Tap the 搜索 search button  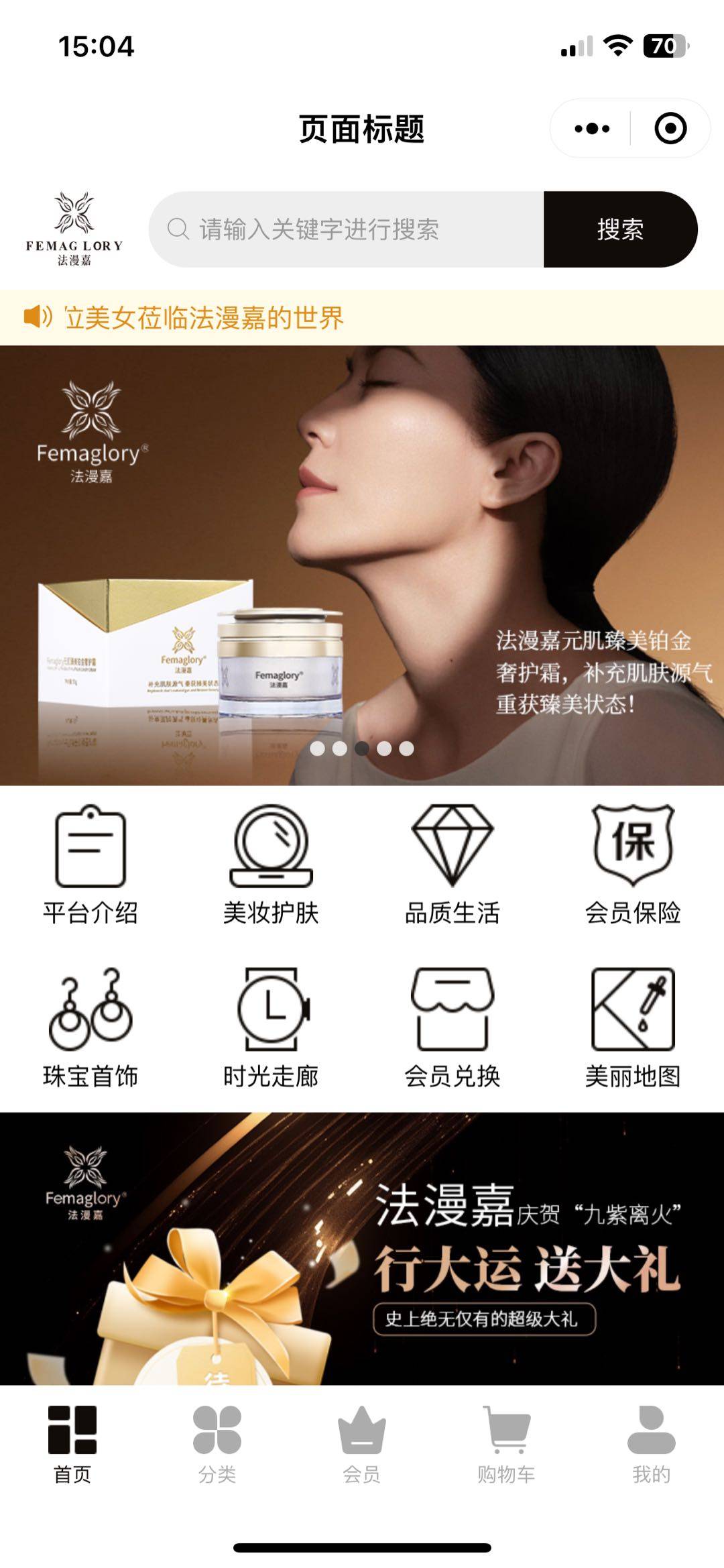pyautogui.click(x=620, y=229)
